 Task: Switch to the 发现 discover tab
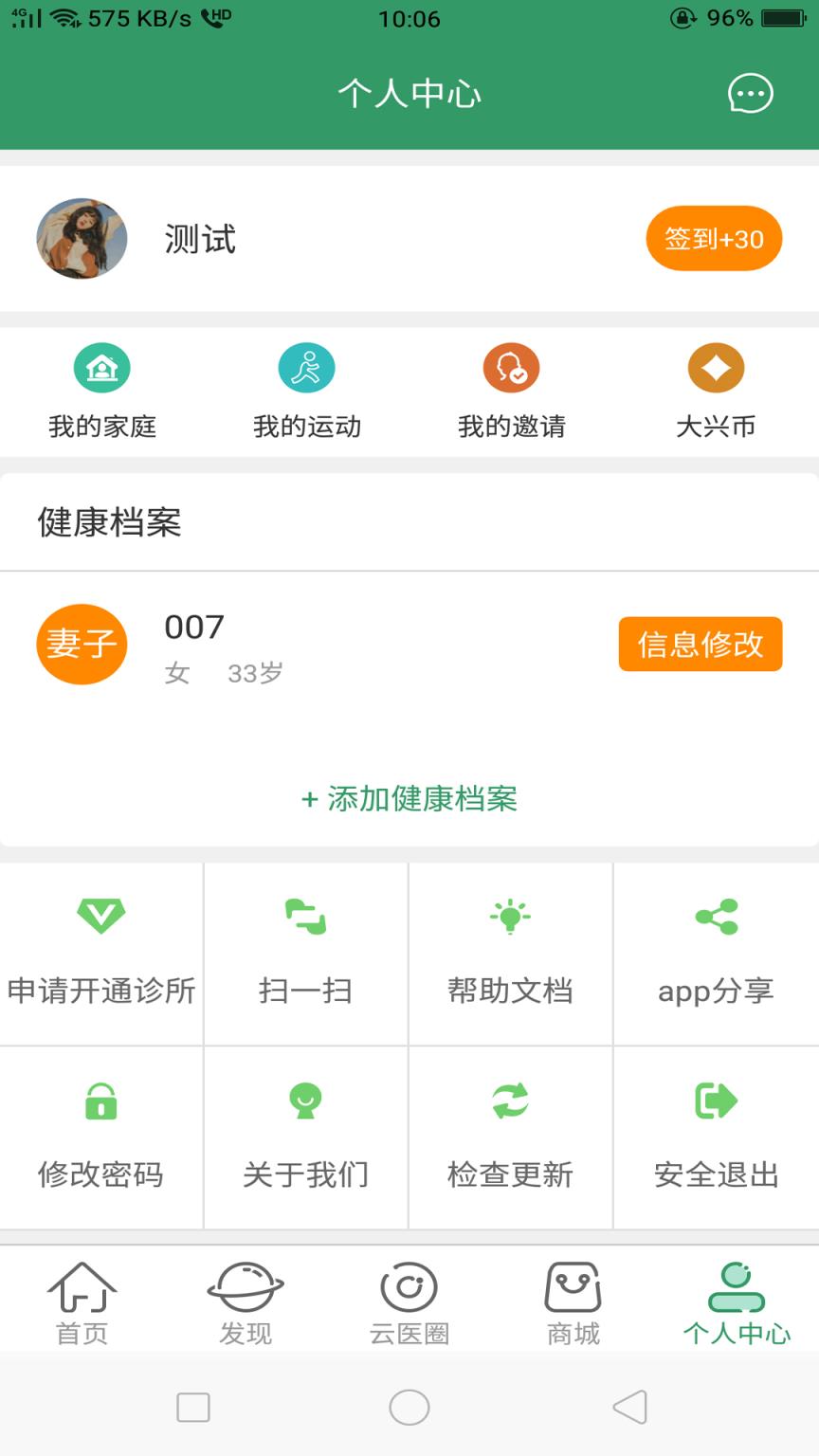(x=246, y=1301)
